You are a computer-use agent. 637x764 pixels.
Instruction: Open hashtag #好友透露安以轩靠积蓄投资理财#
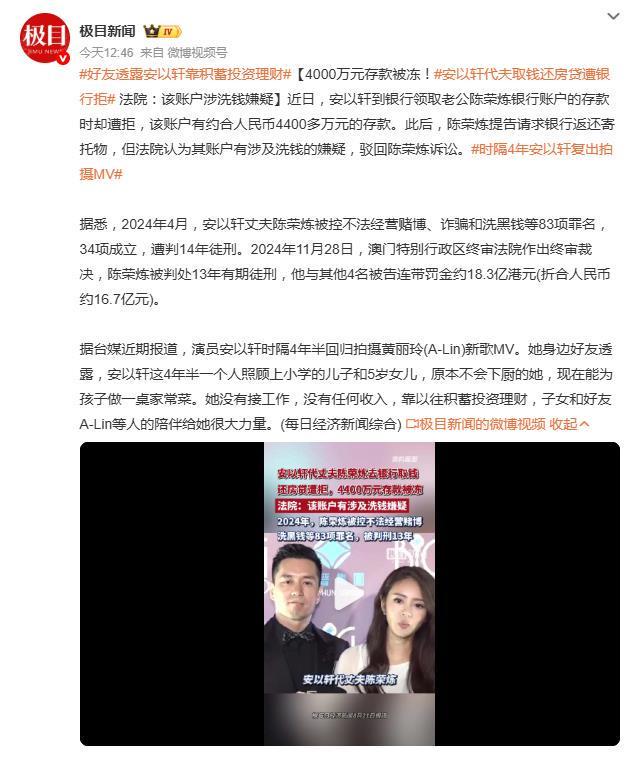pyautogui.click(x=185, y=74)
